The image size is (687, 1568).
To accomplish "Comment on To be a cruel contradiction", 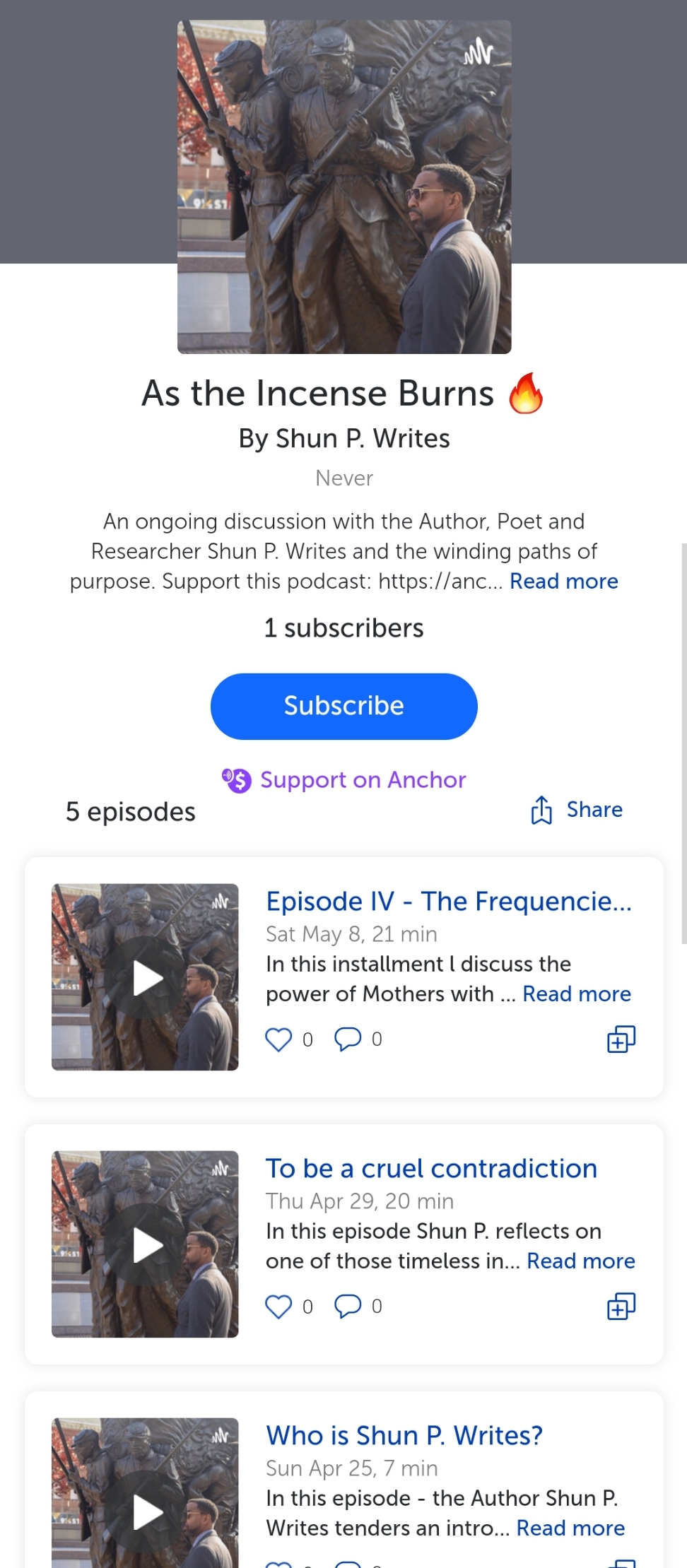I will coord(347,1307).
